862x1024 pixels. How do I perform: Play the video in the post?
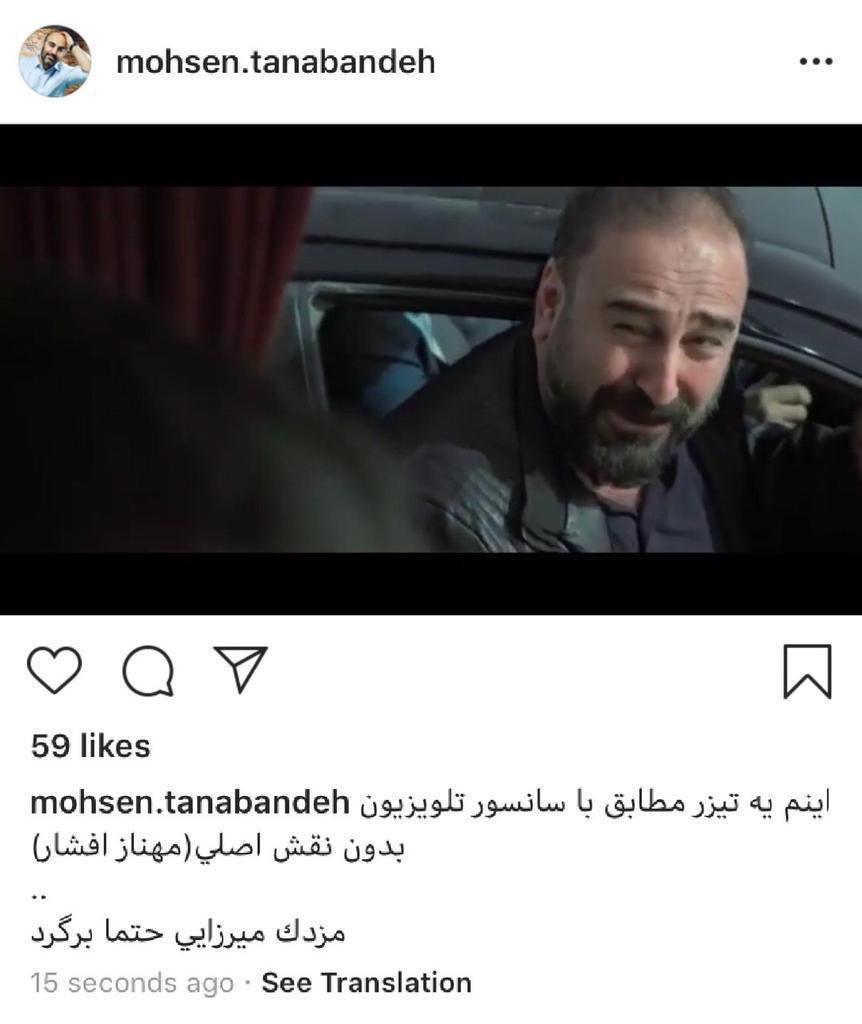click(431, 369)
